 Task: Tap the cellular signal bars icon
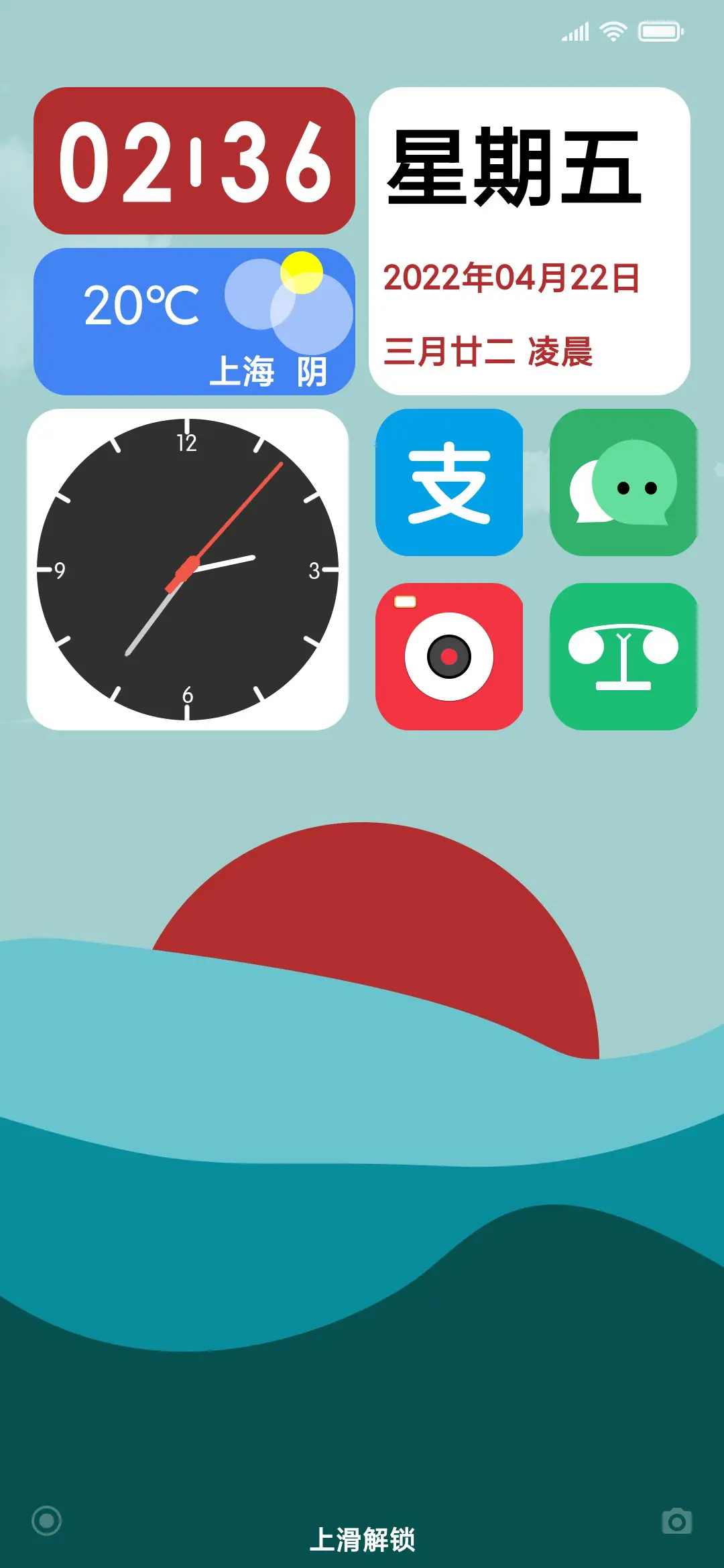[577, 31]
